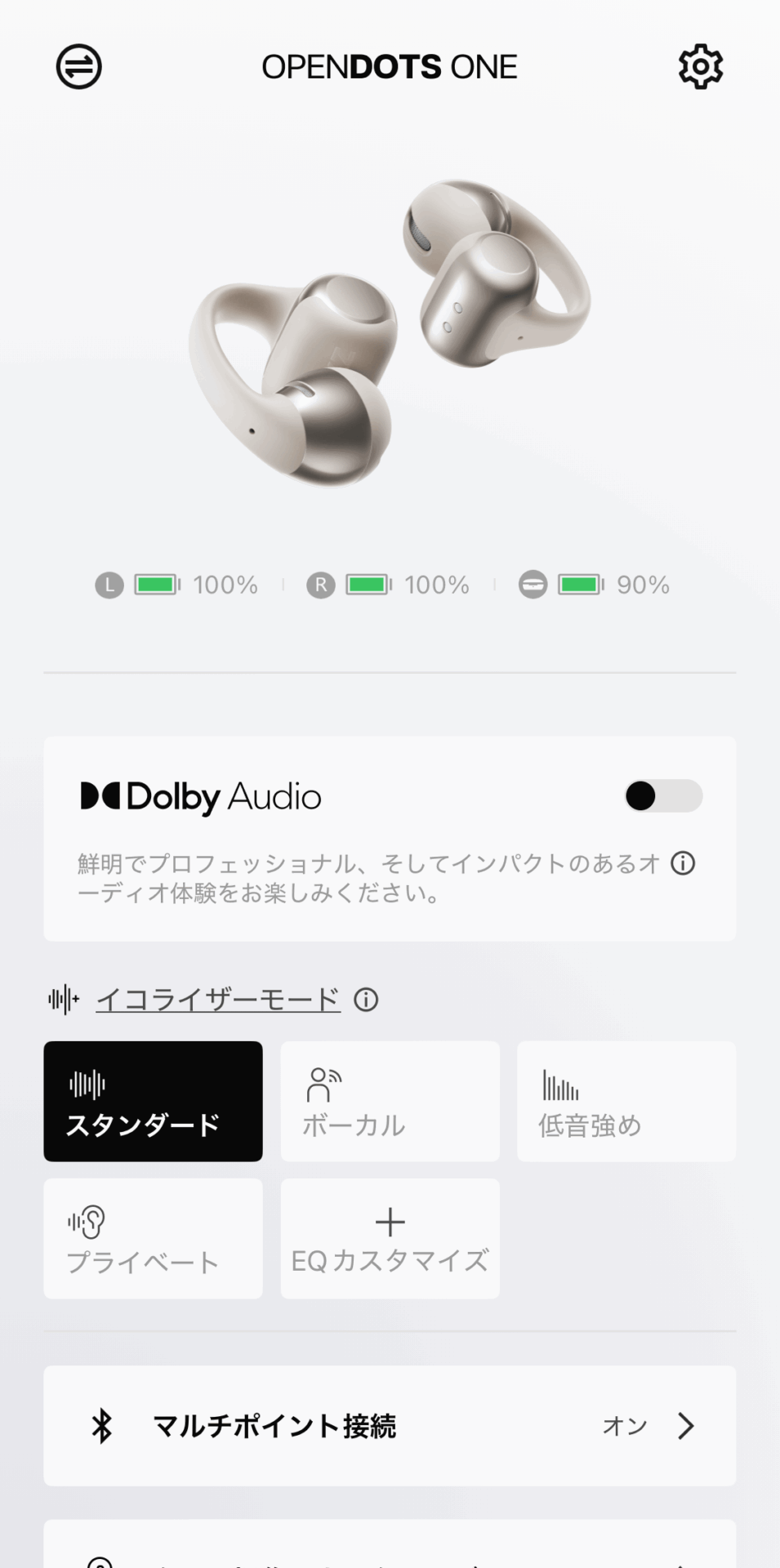Tap the equalizer mode info icon
This screenshot has width=780, height=1568.
point(367,998)
